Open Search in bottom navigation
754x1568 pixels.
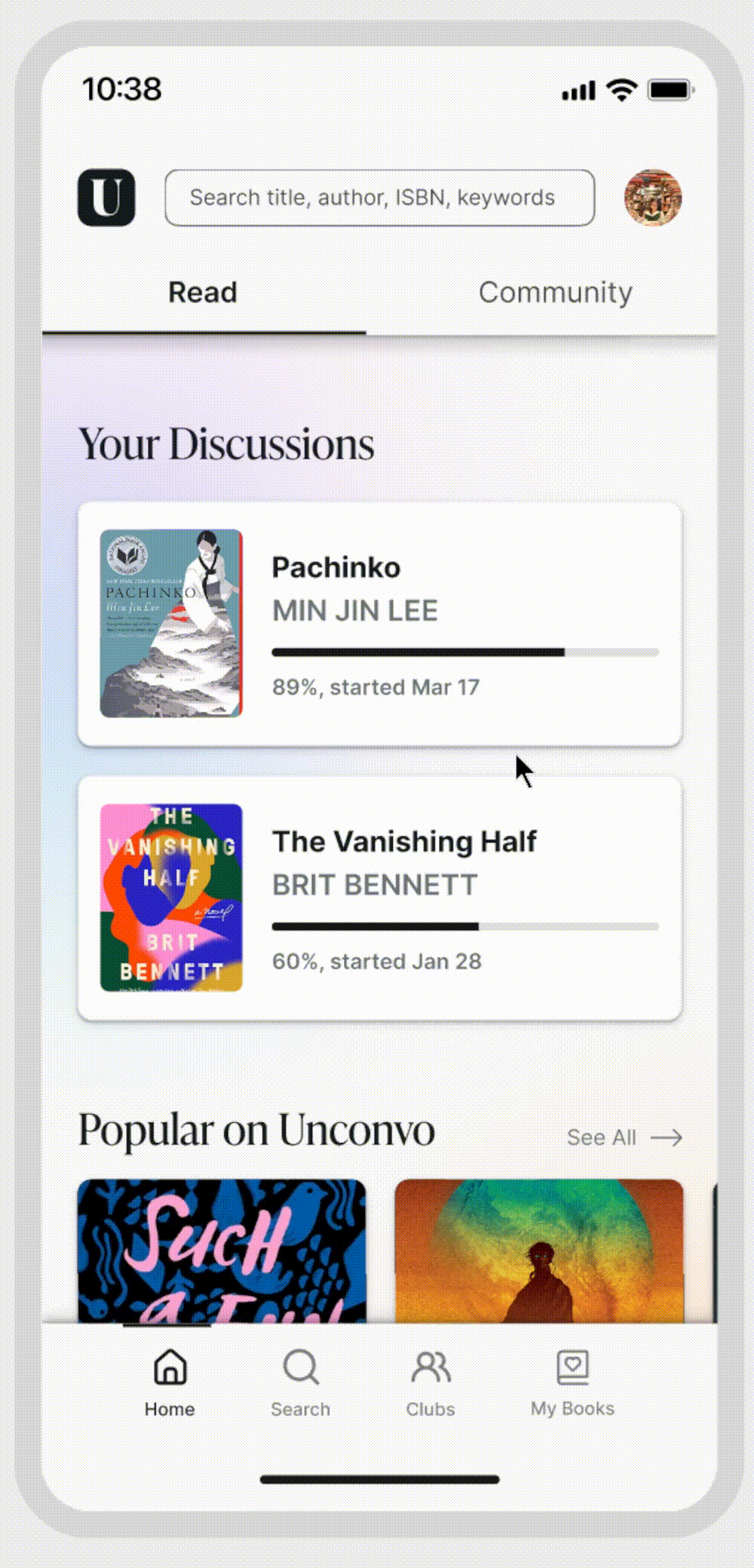coord(301,1383)
